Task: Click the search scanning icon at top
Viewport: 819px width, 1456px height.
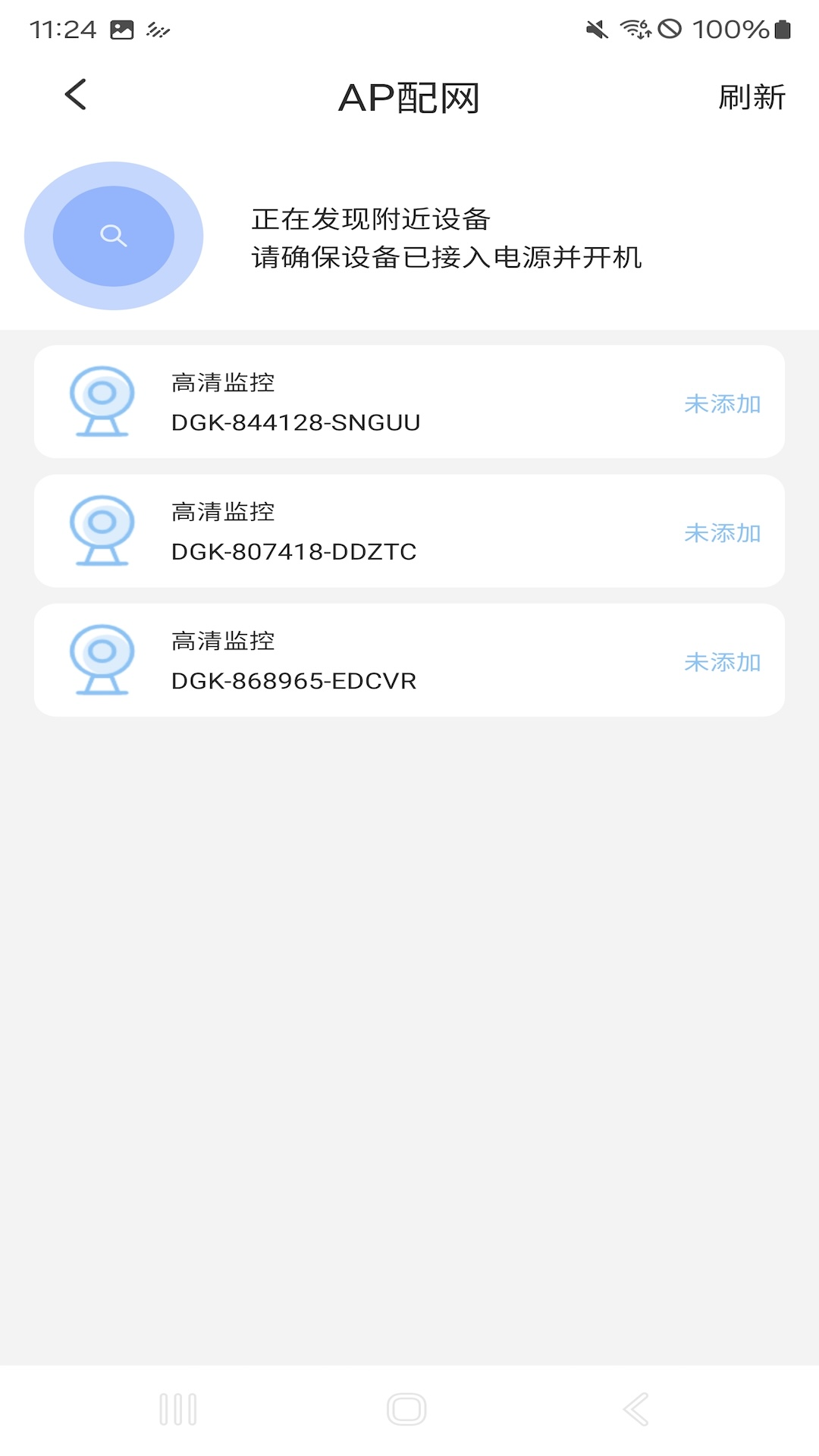Action: point(114,235)
